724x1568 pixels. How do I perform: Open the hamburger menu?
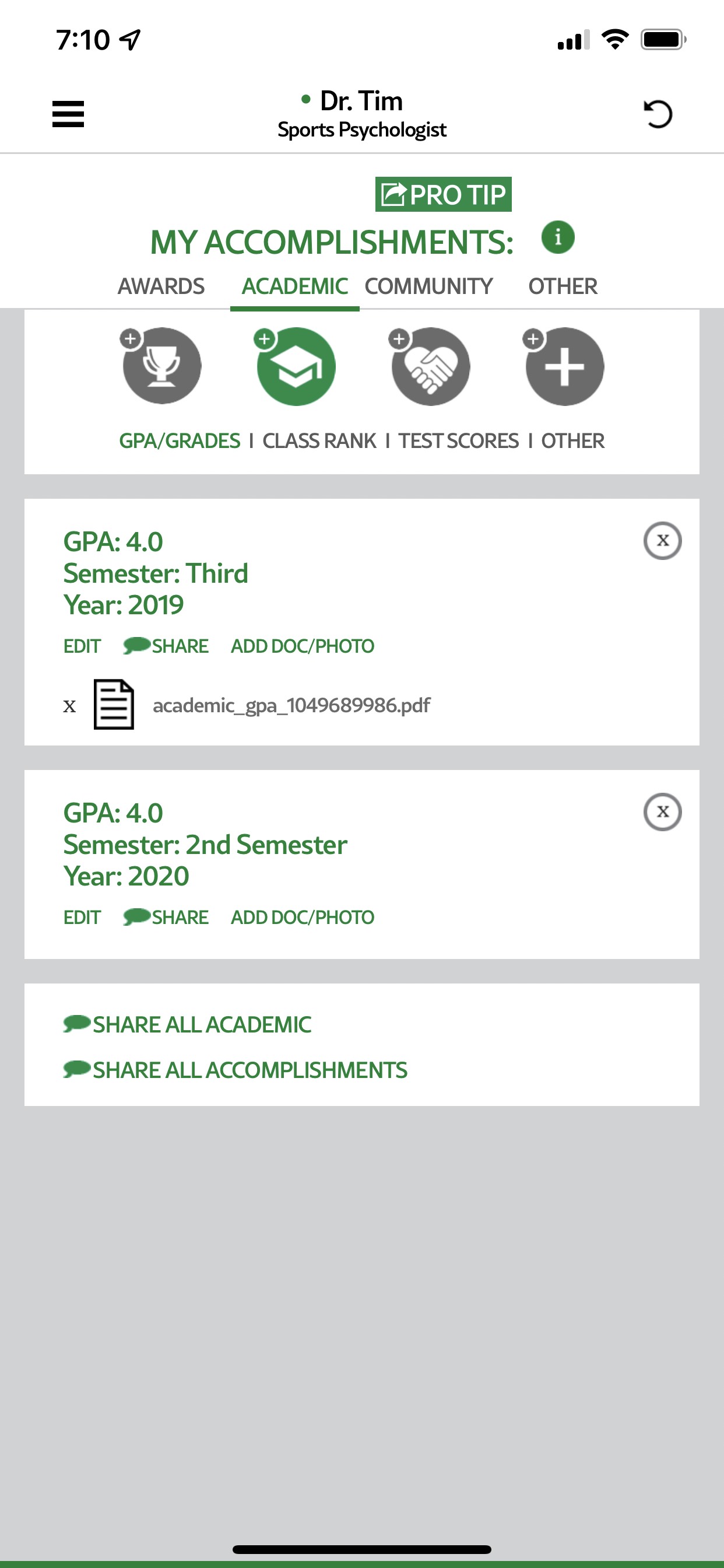coord(68,114)
